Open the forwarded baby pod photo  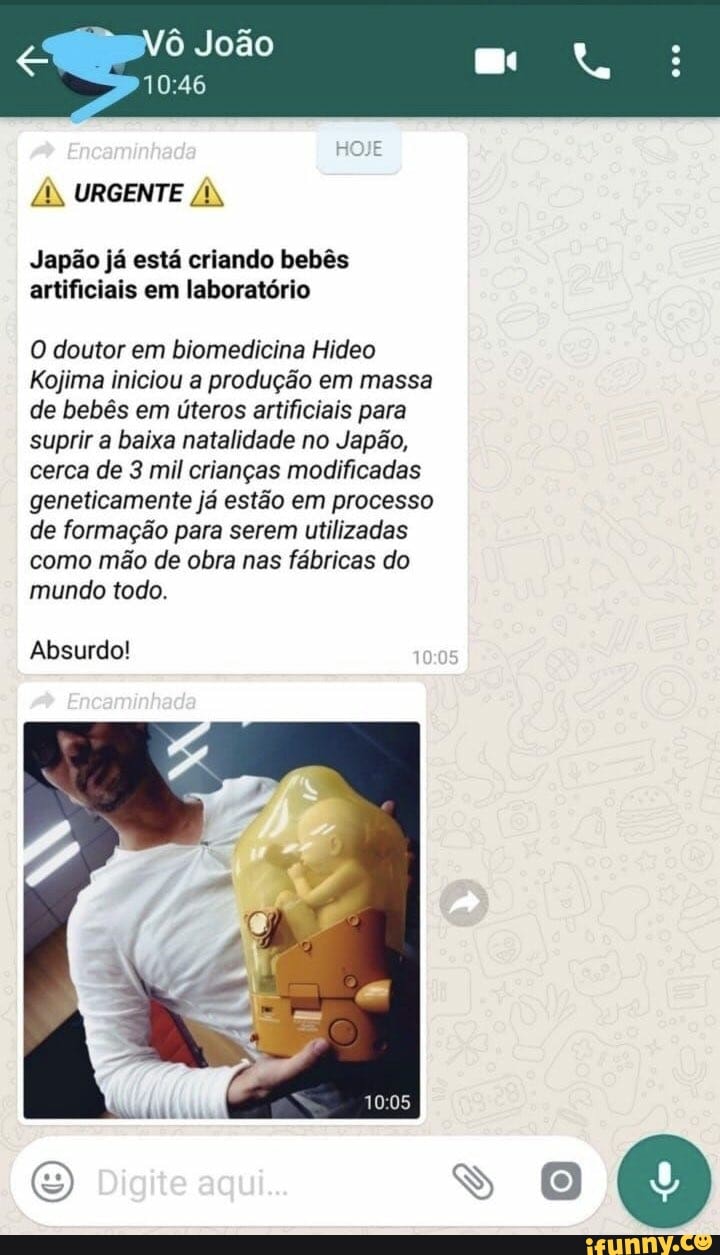[x=222, y=919]
